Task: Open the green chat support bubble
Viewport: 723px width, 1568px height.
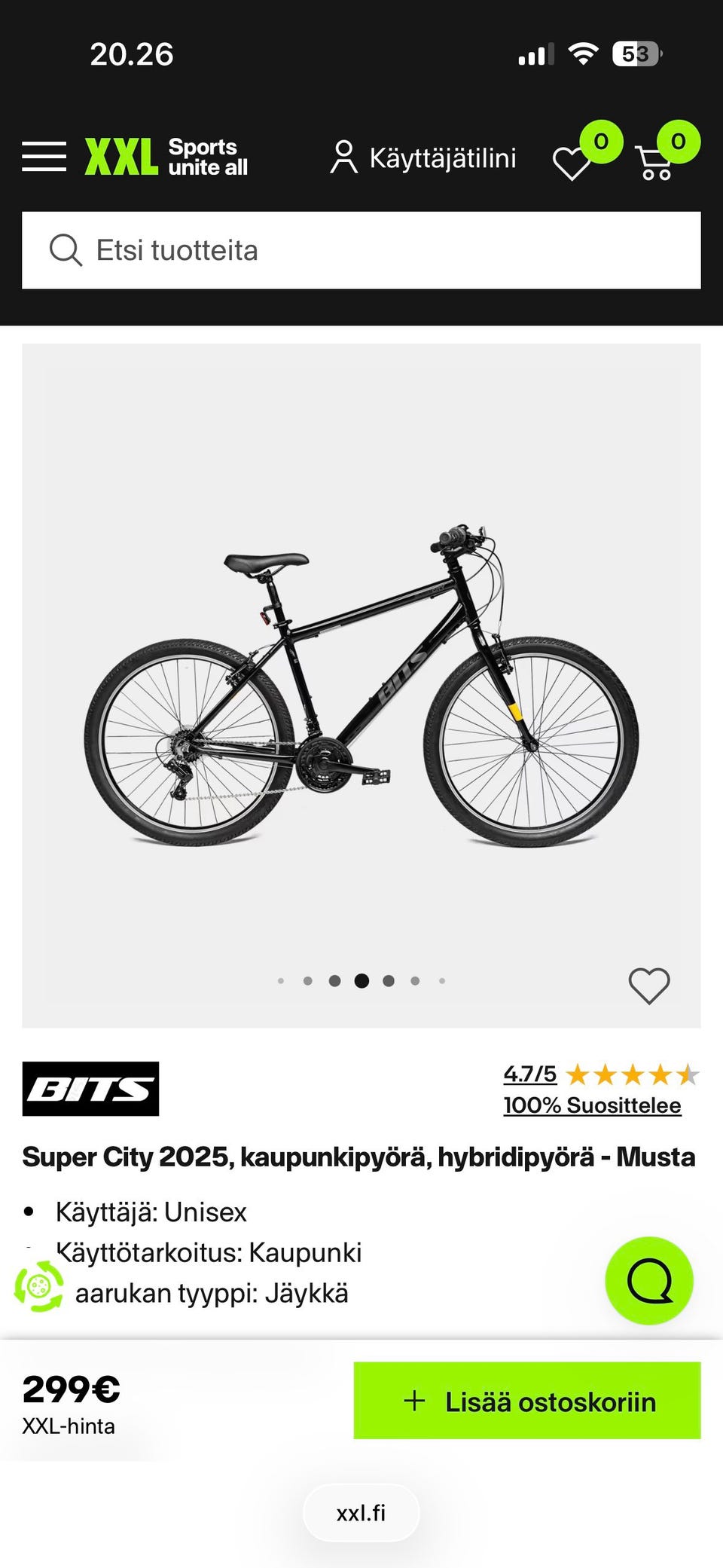Action: pyautogui.click(x=649, y=1281)
